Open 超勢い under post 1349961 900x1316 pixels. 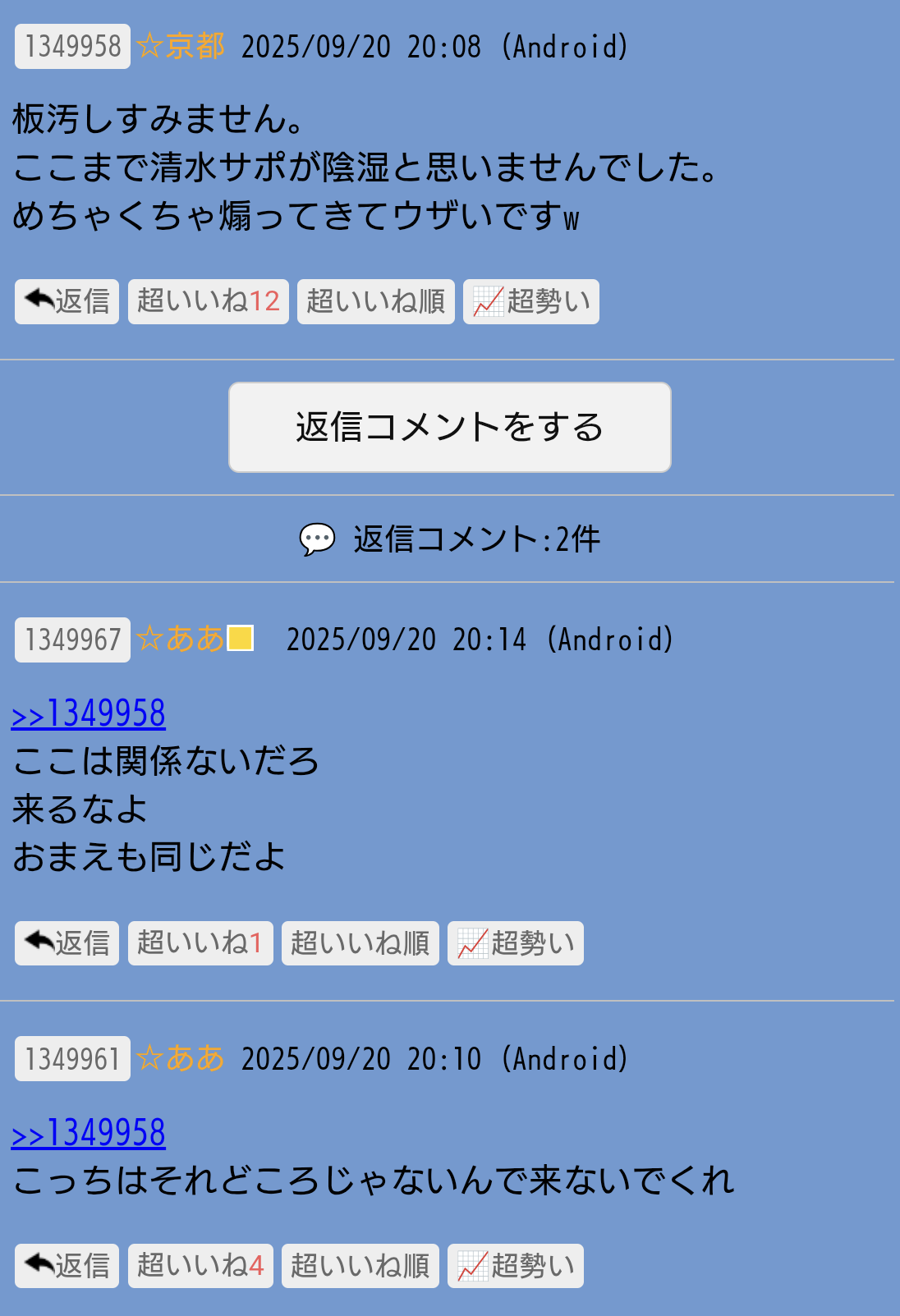pos(515,1266)
